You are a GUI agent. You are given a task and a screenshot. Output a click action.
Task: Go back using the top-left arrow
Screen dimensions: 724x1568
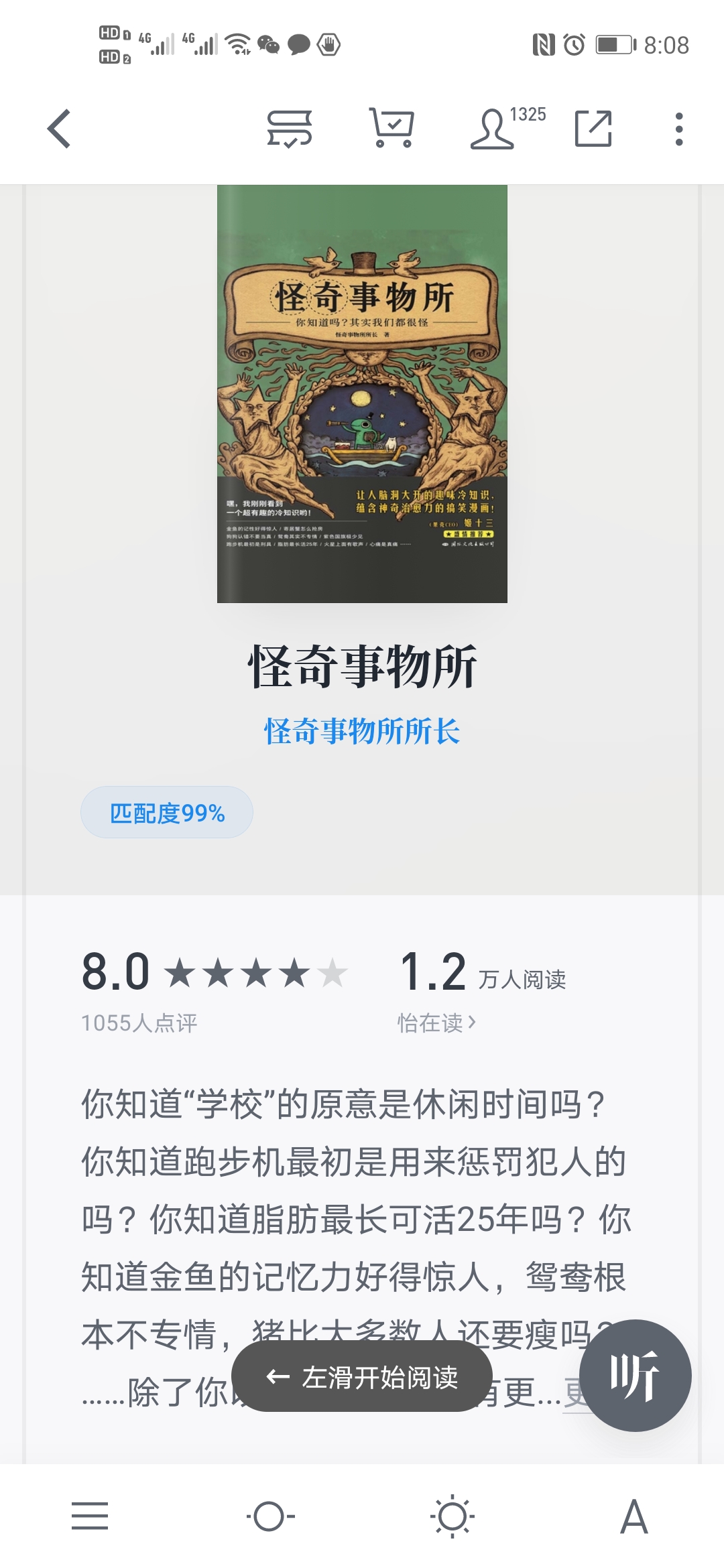(x=59, y=129)
